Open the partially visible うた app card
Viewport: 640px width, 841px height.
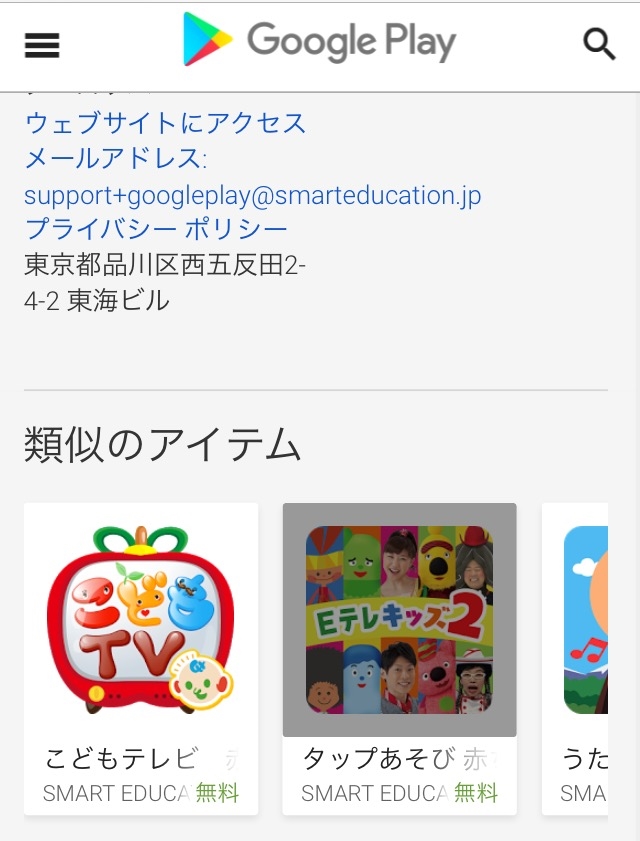[x=586, y=657]
